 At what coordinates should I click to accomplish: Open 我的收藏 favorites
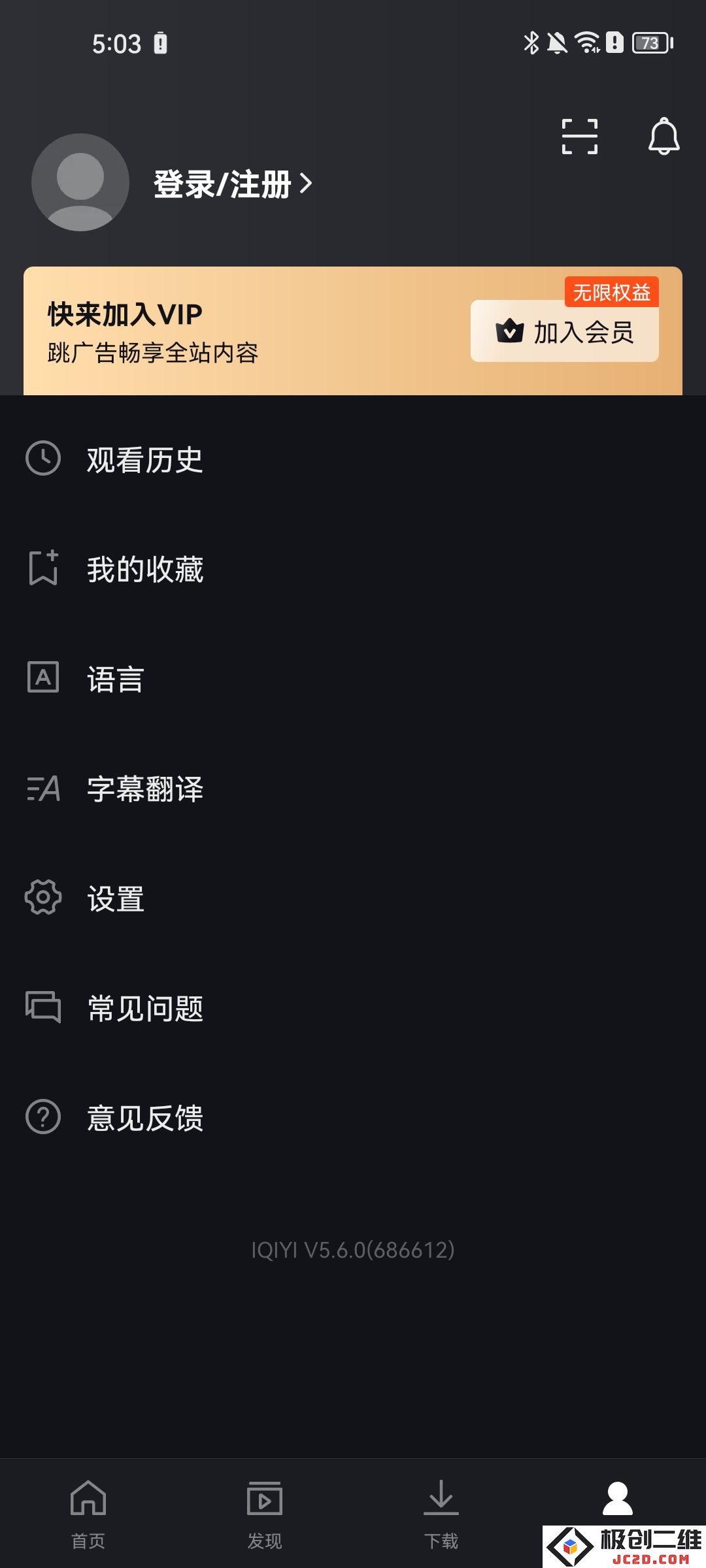pyautogui.click(x=353, y=569)
